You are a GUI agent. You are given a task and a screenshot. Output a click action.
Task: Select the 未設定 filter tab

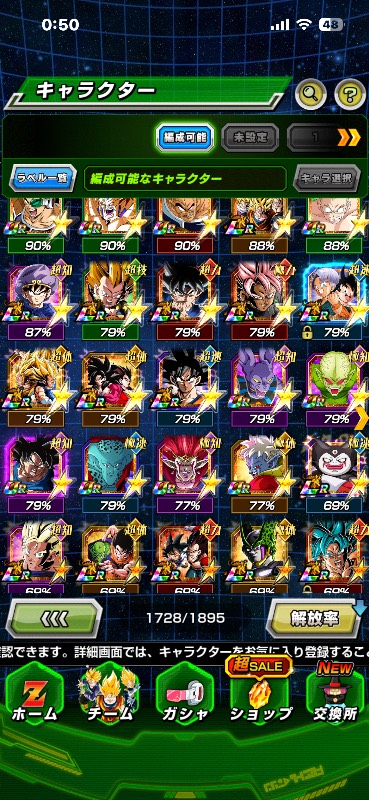[x=250, y=137]
